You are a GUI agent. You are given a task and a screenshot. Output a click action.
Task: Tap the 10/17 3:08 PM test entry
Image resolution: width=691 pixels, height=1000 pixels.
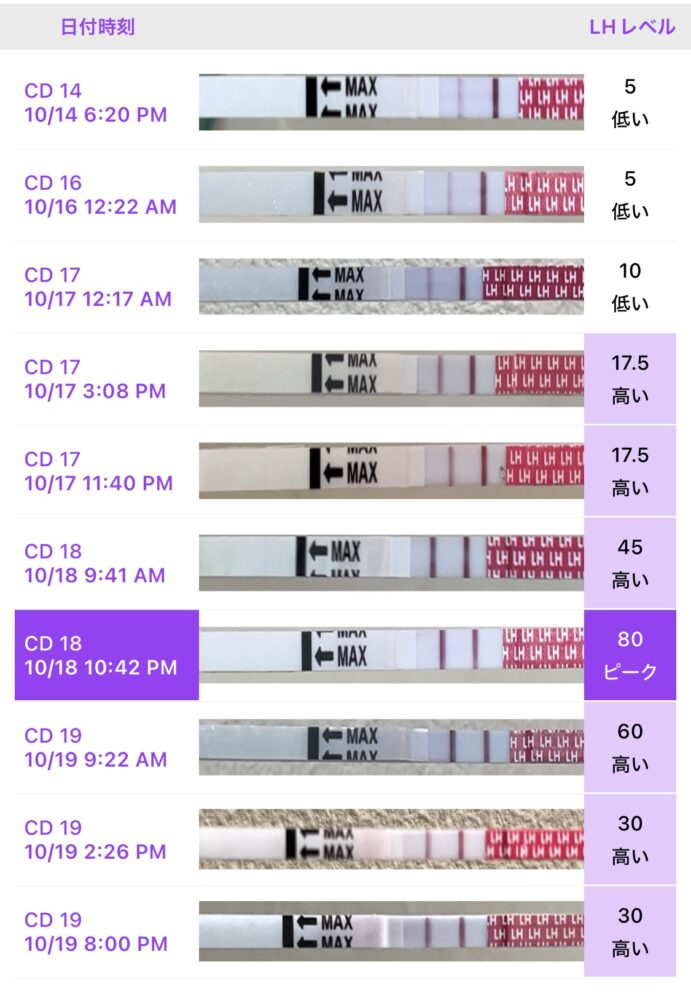coord(95,379)
